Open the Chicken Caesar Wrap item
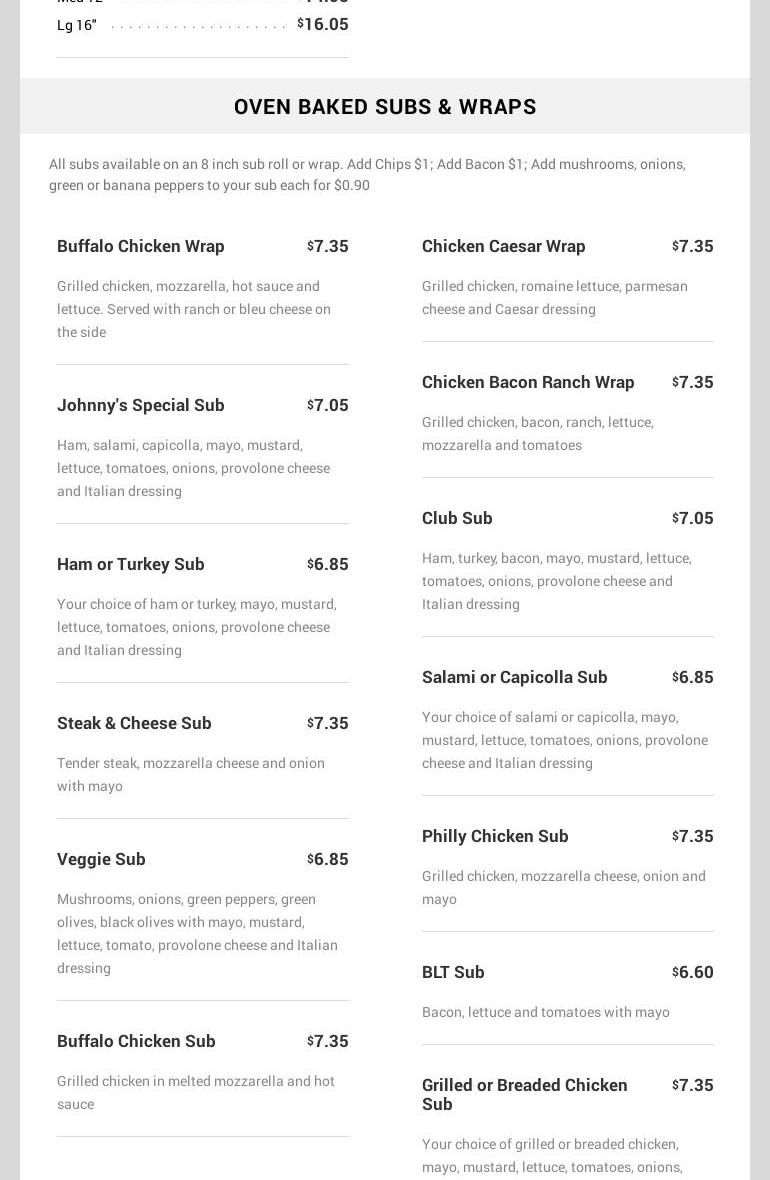The width and height of the screenshot is (770, 1180). (503, 246)
